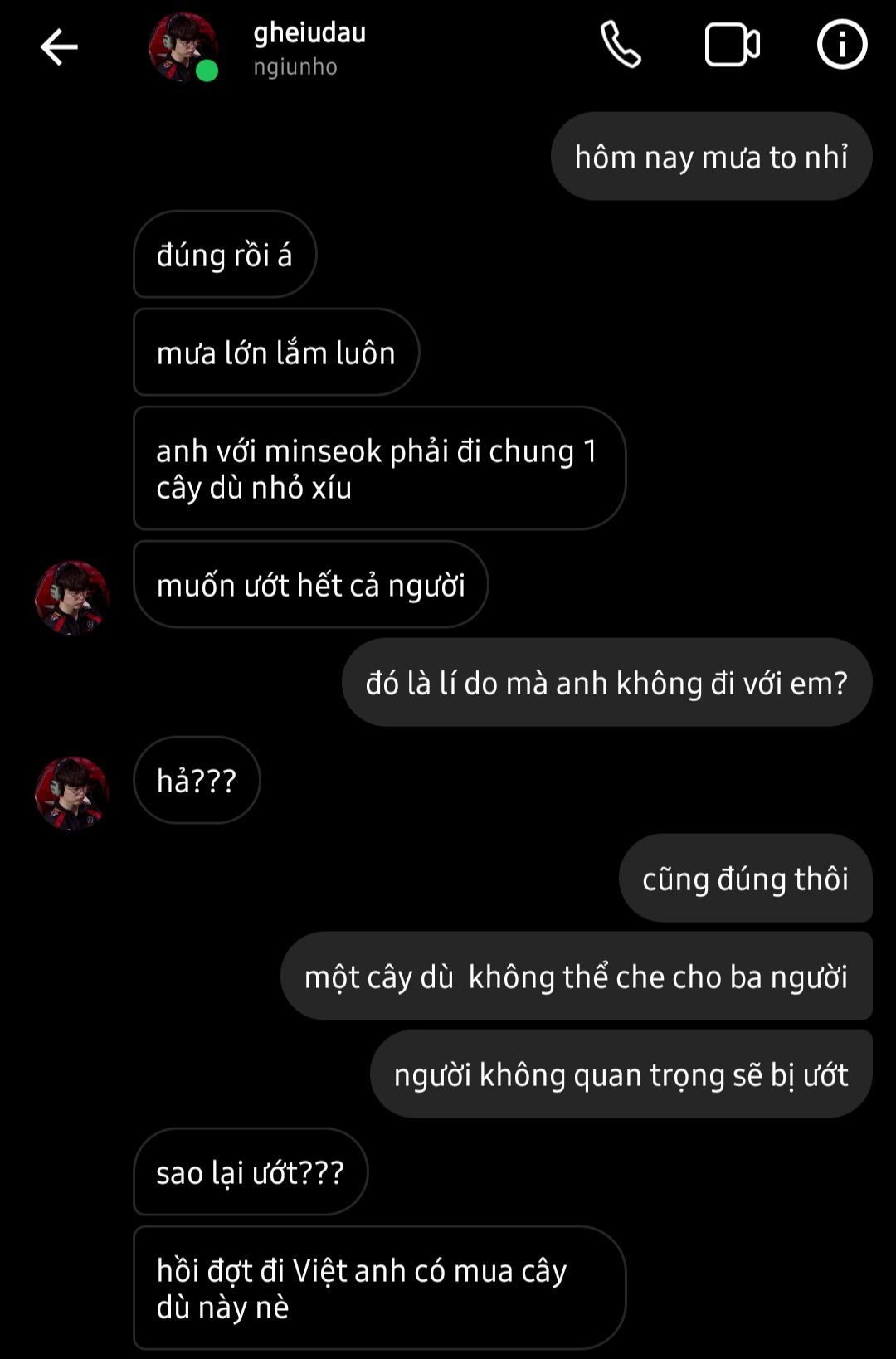Open gheiudau's profile from the header name
Image resolution: width=896 pixels, height=1359 pixels.
(309, 33)
